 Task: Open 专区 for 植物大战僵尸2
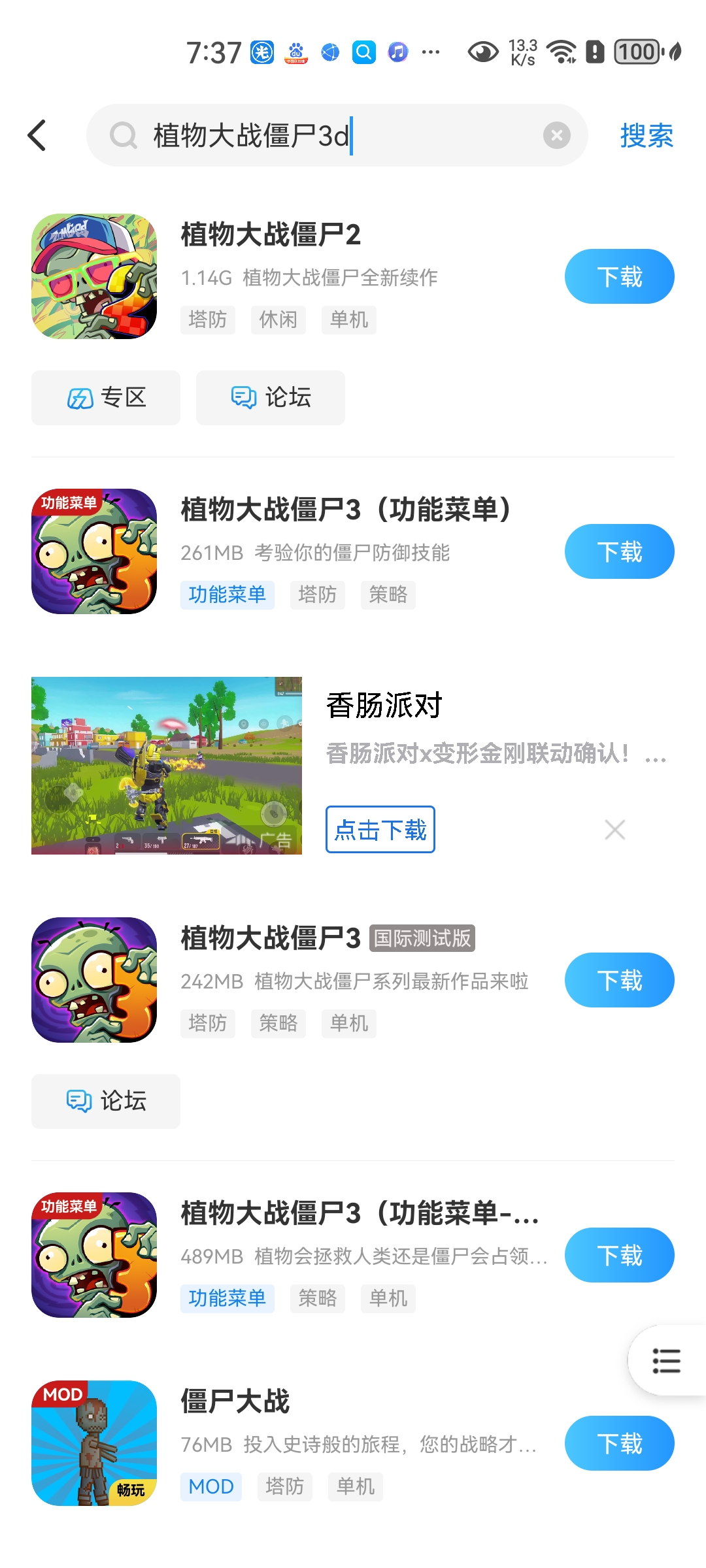106,398
